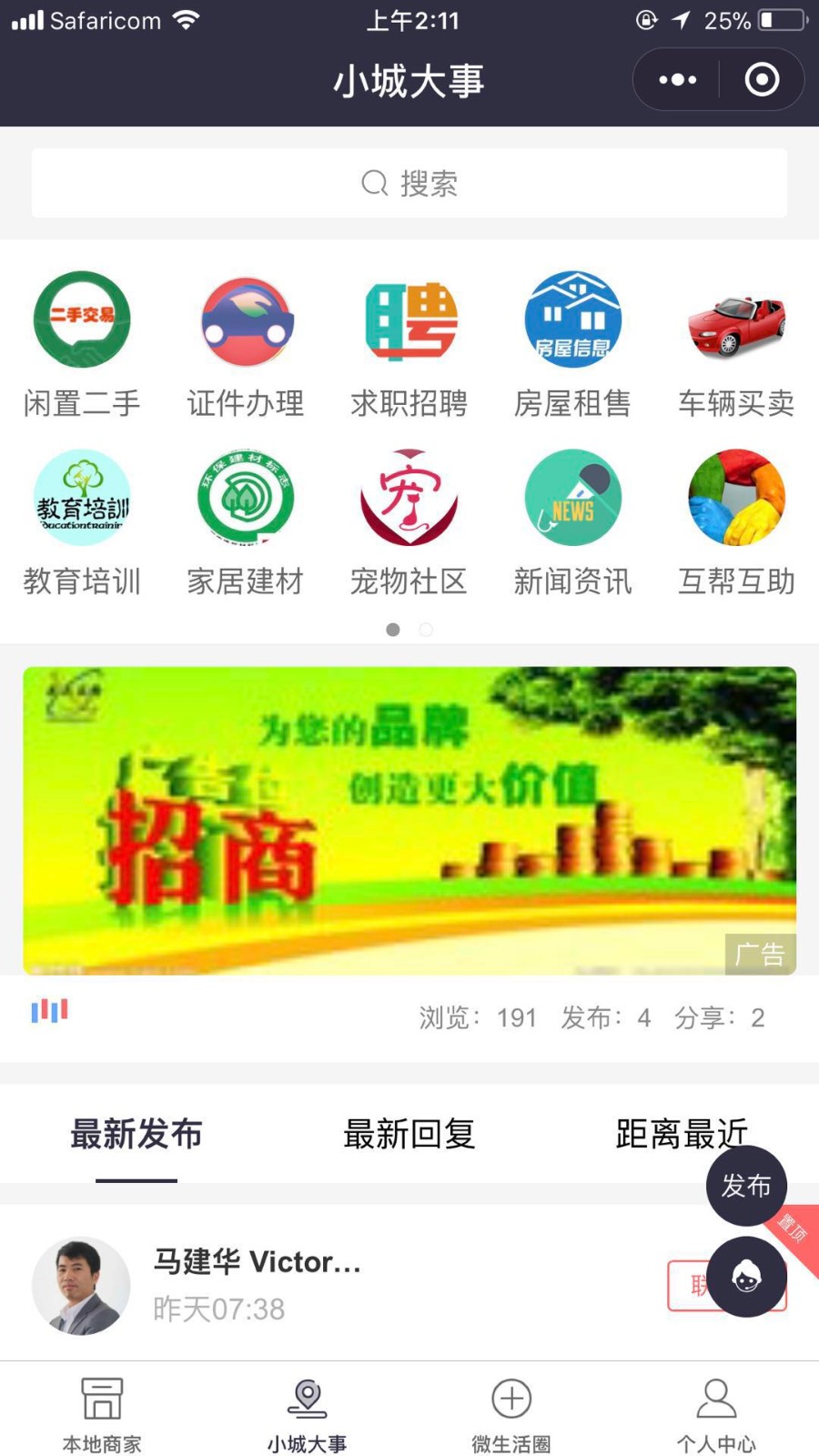This screenshot has height=1456, width=819.
Task: Open the 个人中心 tab
Action: click(x=716, y=1414)
